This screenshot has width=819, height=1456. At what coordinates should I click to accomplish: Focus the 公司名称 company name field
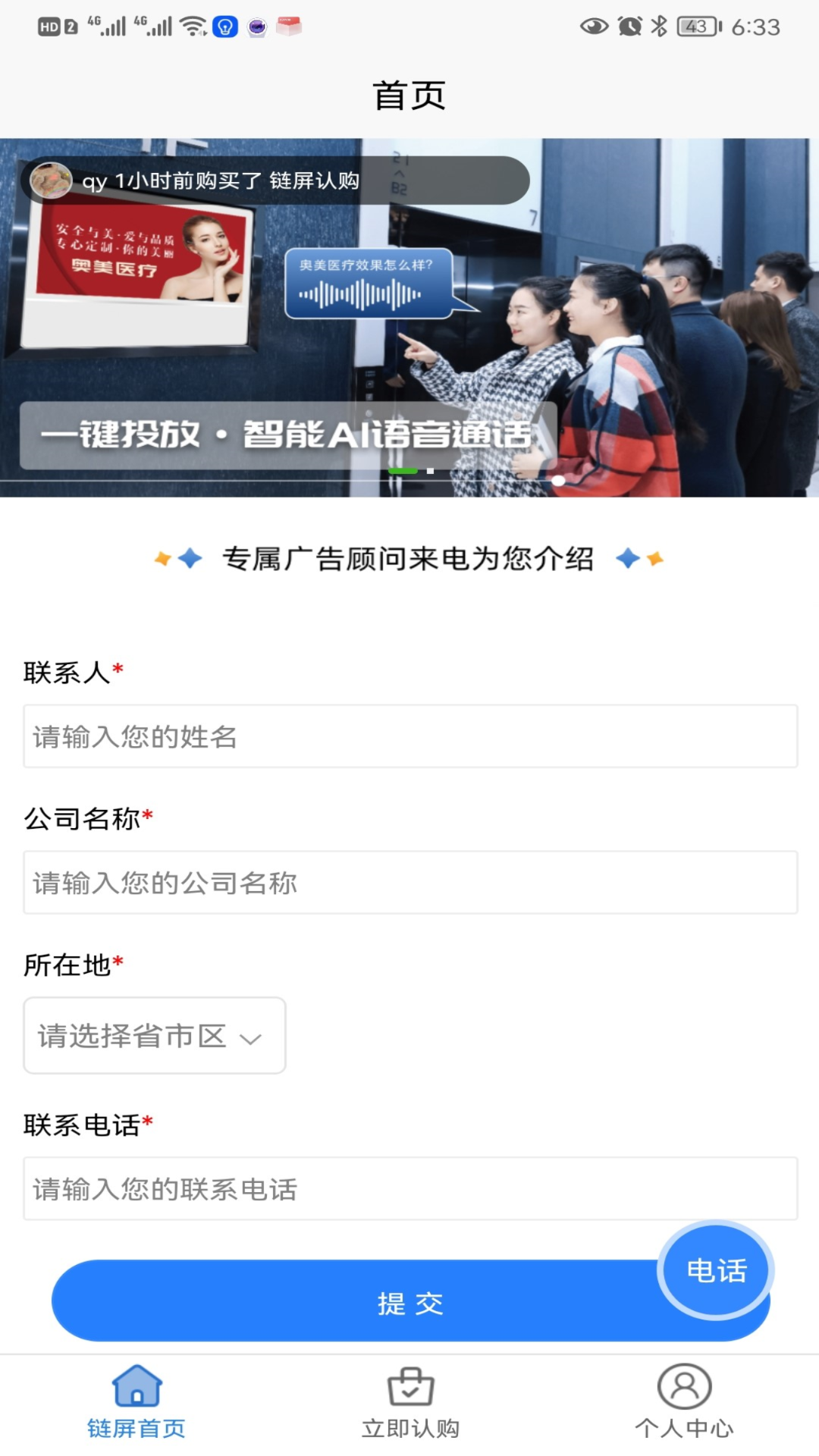409,883
